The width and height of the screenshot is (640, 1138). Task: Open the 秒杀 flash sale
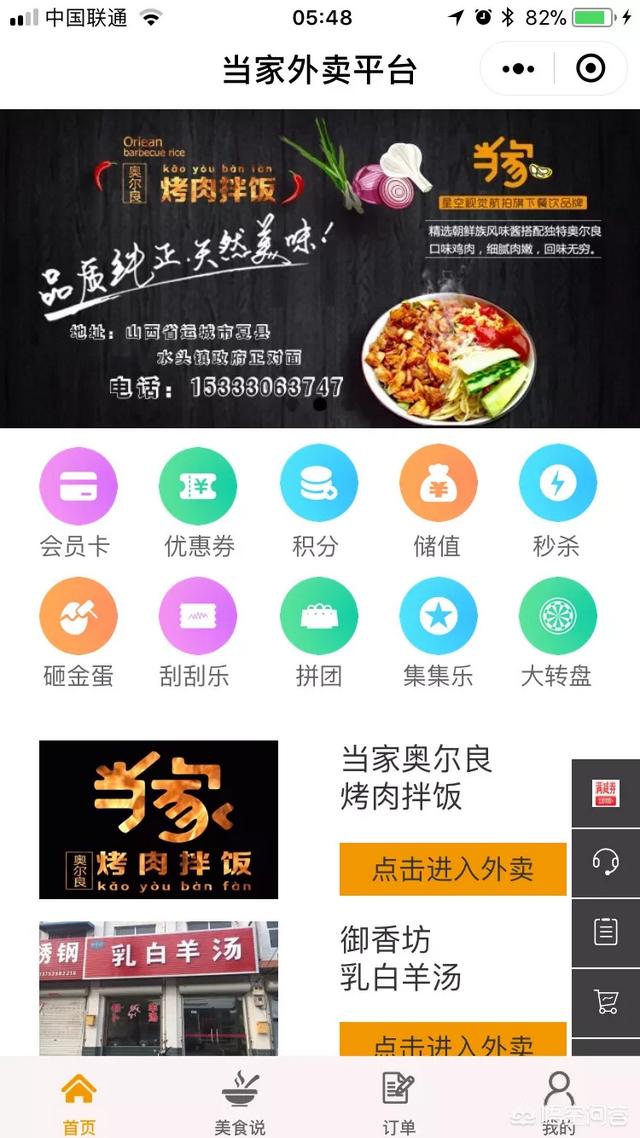click(x=557, y=485)
